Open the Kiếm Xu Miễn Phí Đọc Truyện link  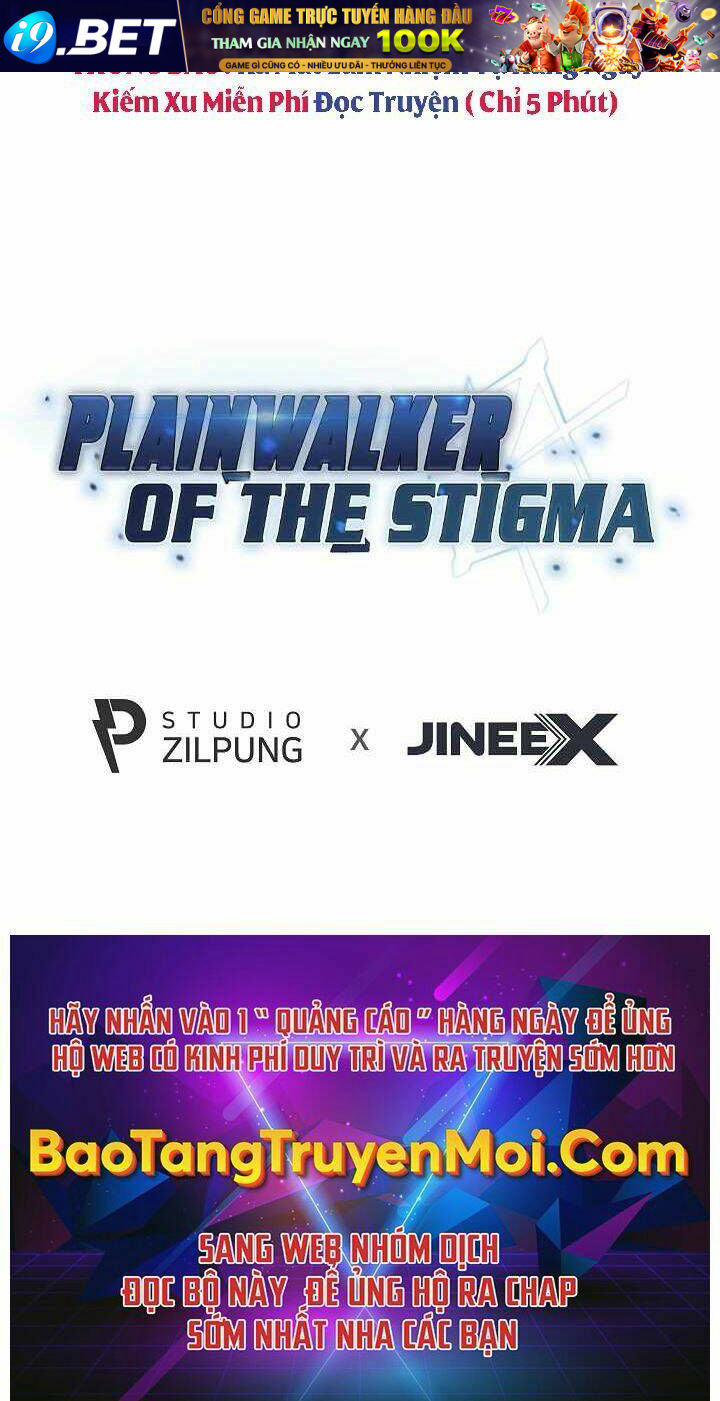pyautogui.click(x=355, y=102)
